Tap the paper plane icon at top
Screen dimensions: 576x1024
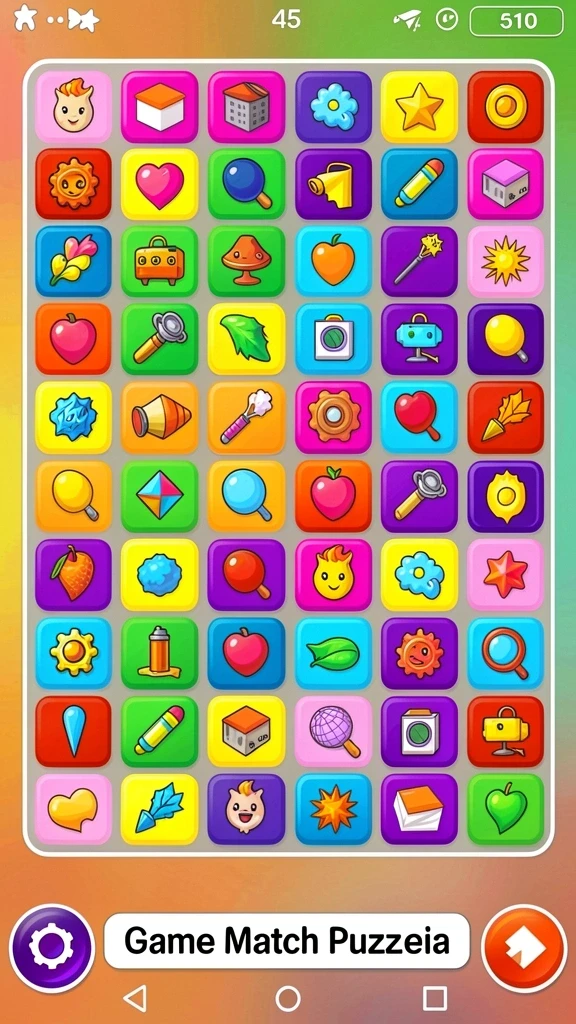coord(408,20)
